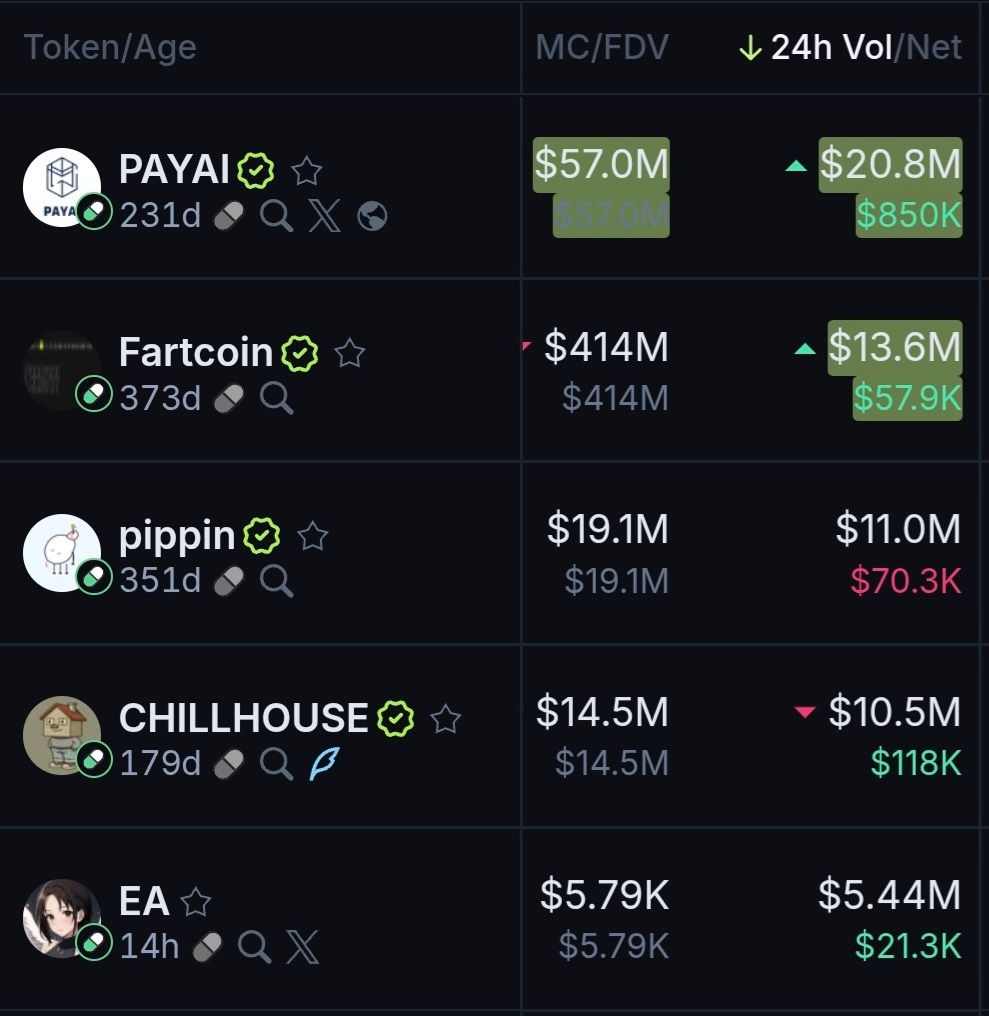Sort by MC/FDV column header
This screenshot has width=989, height=1016.
point(601,47)
